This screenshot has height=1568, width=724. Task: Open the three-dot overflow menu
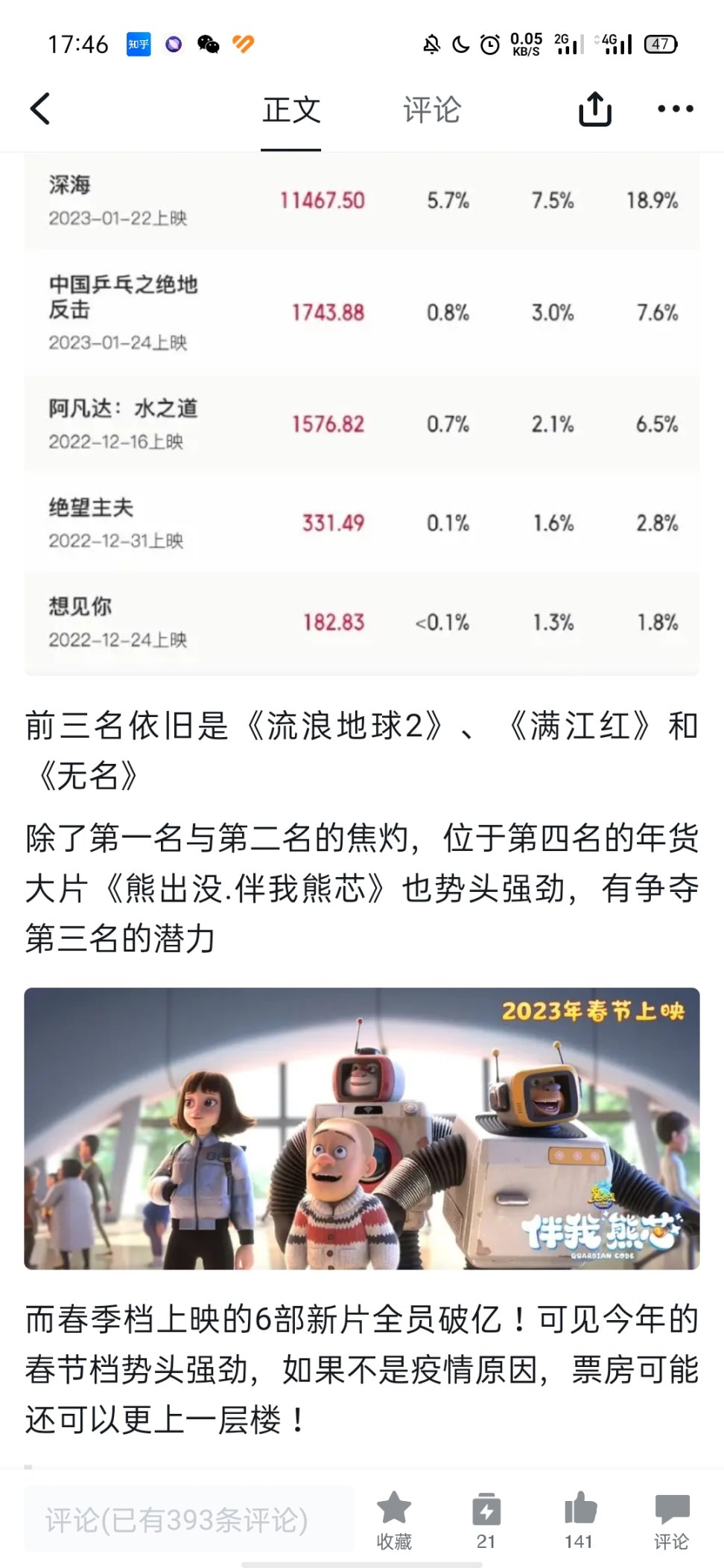(675, 109)
